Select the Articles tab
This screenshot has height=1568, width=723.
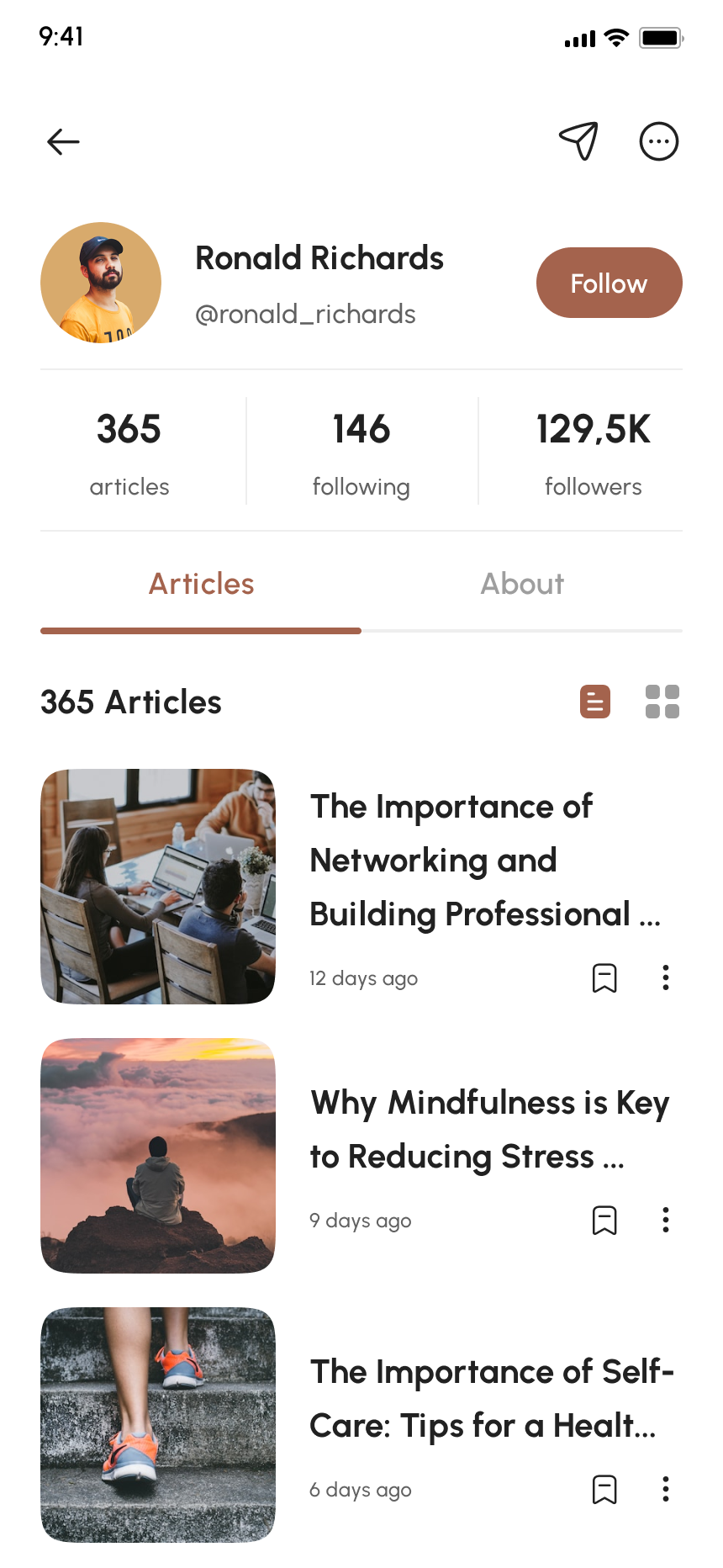201,584
